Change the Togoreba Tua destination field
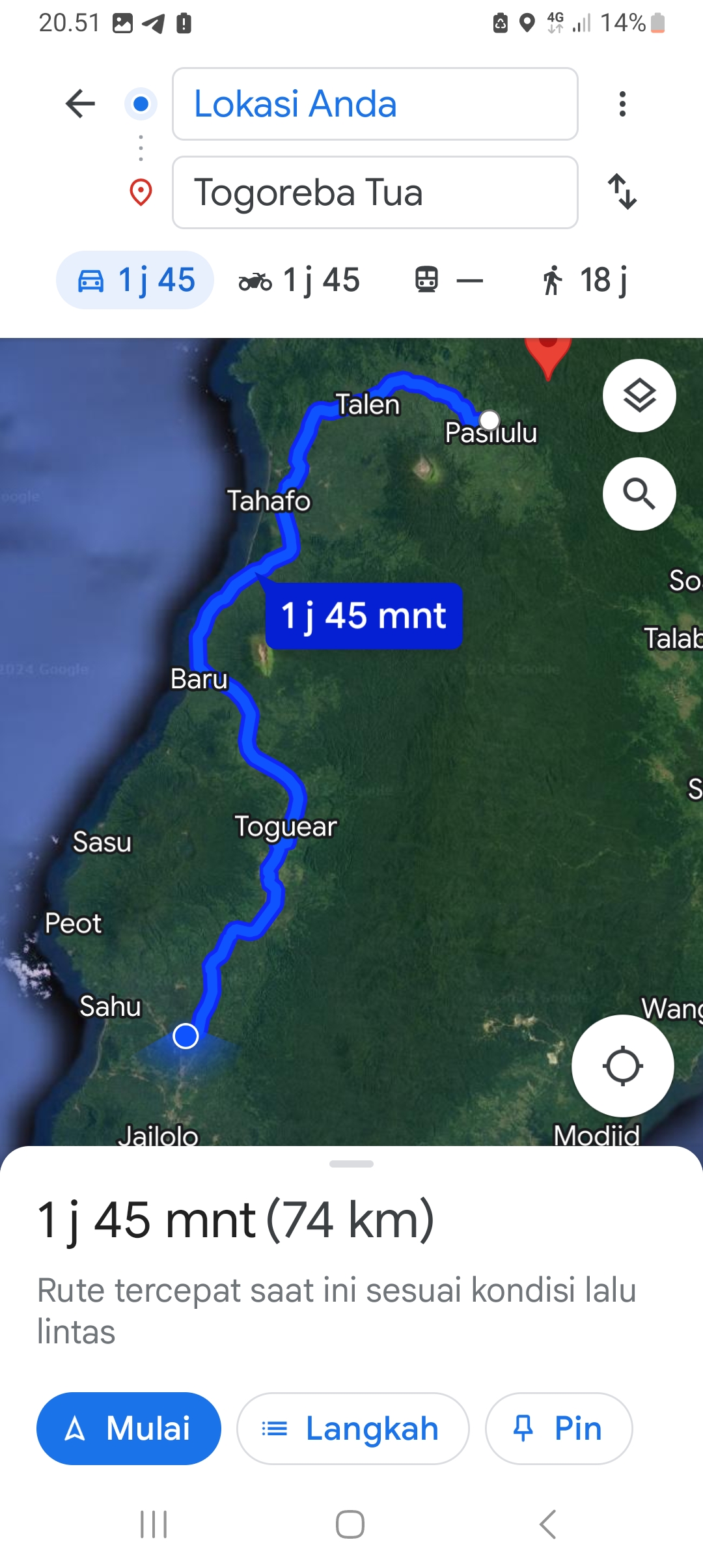 tap(375, 192)
